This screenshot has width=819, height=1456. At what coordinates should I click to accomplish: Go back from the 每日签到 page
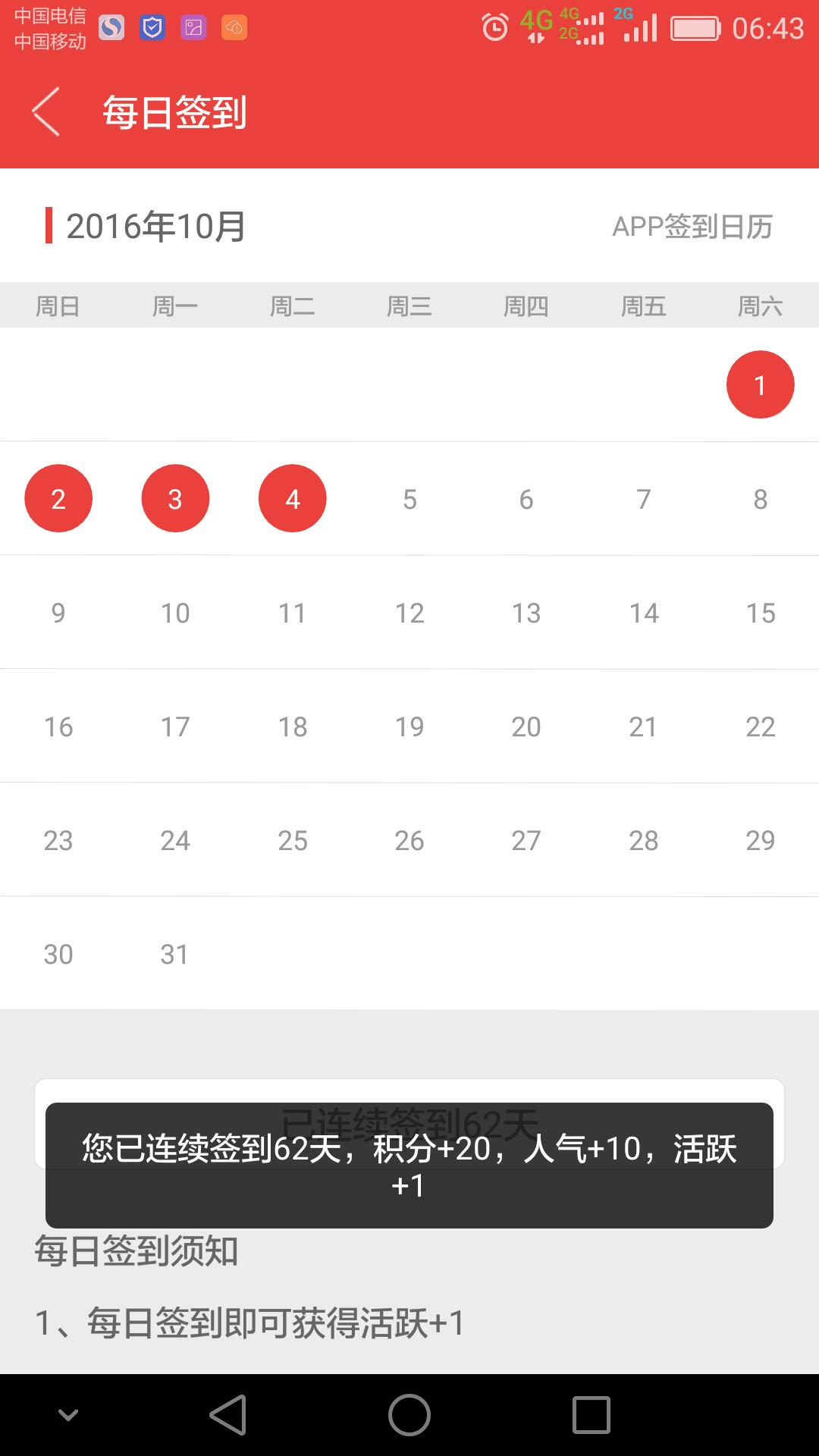[x=45, y=112]
